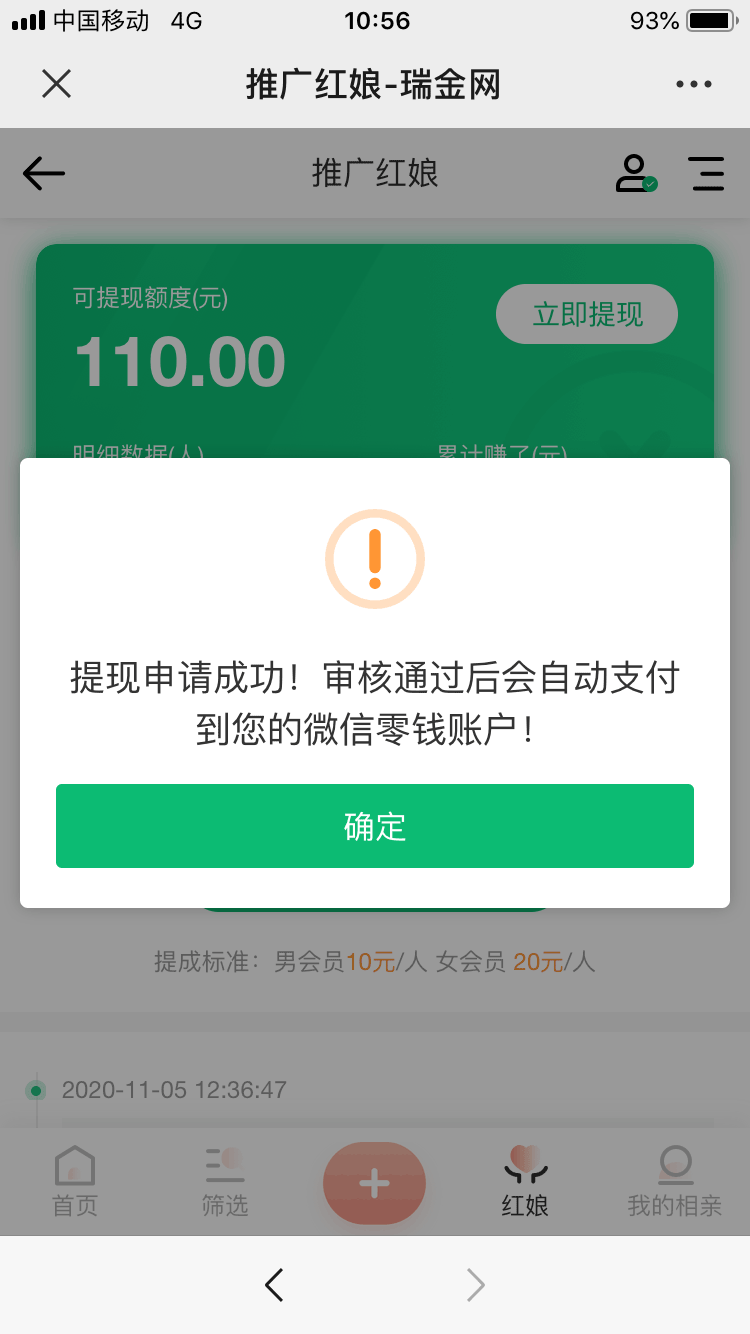Go back using the header arrow

click(x=44, y=173)
